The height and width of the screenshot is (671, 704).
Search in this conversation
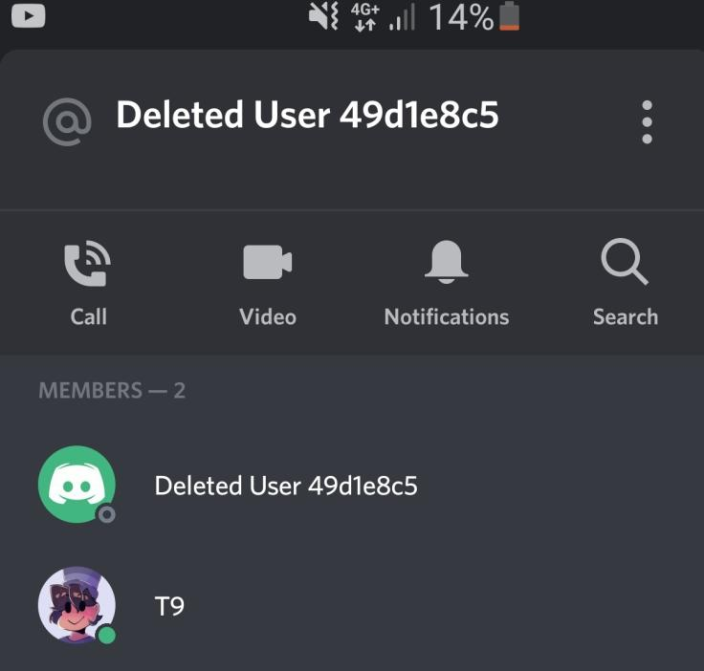pos(625,284)
